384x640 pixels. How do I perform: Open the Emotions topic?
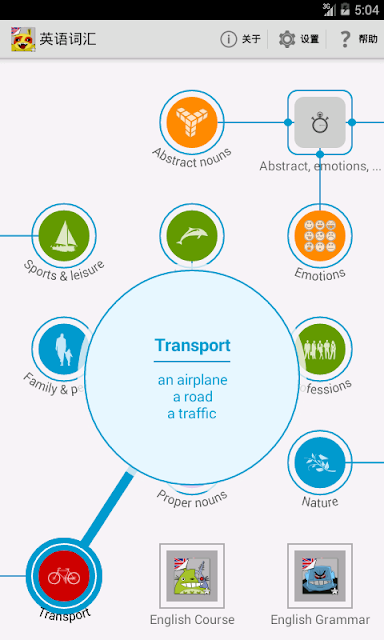click(320, 236)
